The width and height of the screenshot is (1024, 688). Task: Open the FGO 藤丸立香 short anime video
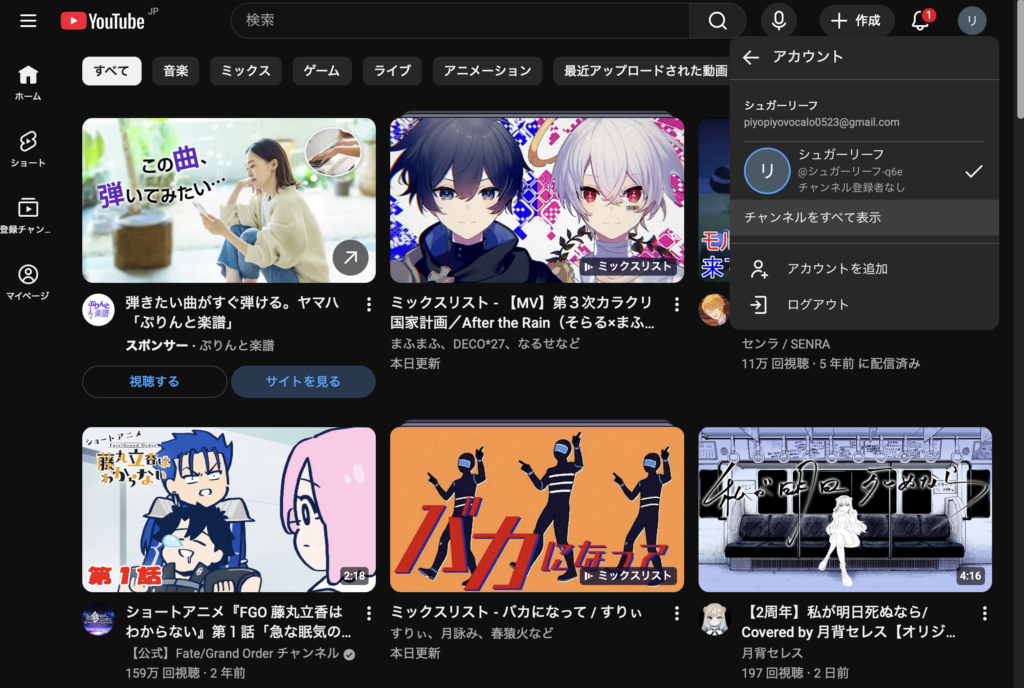click(229, 510)
